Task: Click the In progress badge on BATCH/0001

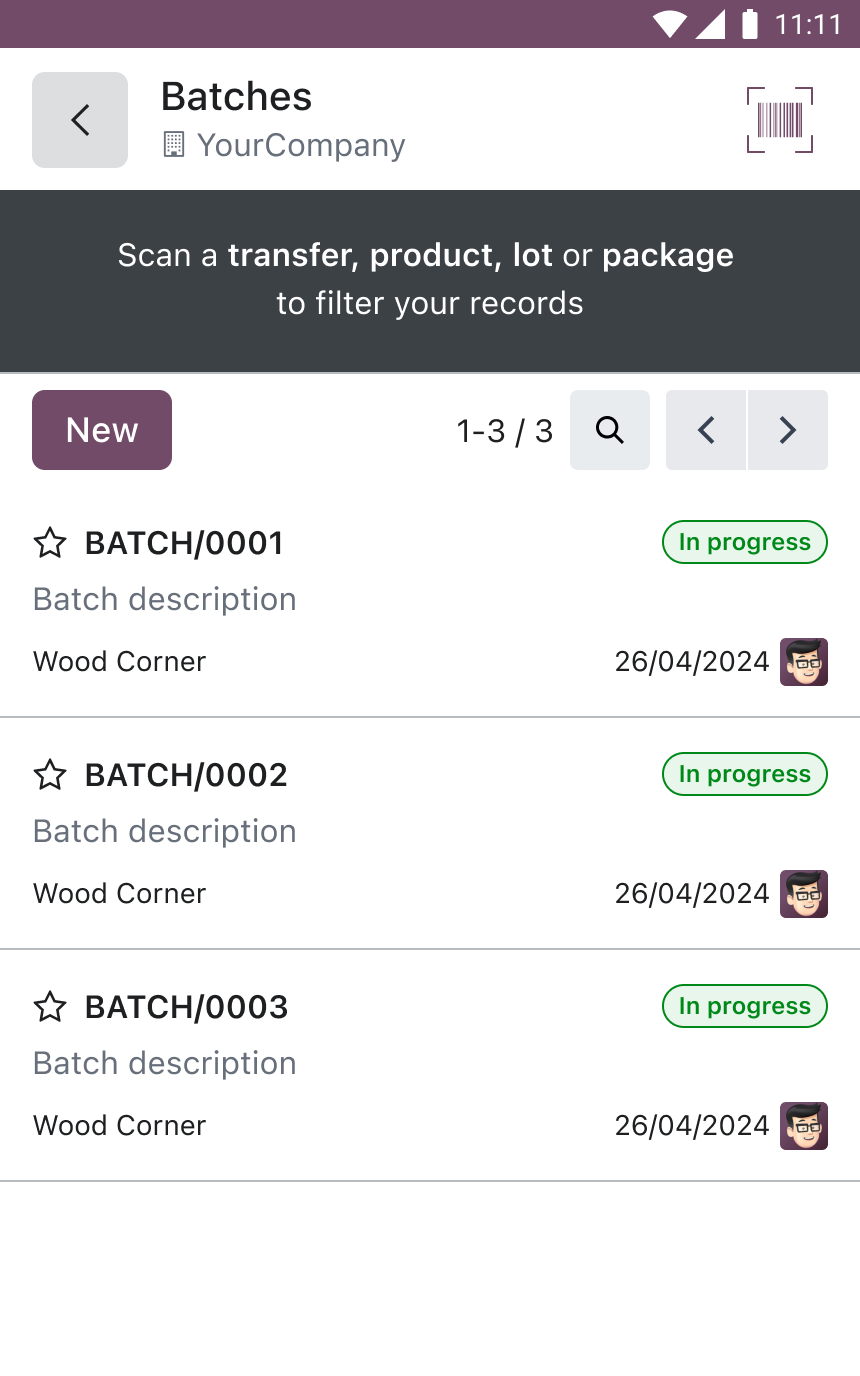Action: [744, 542]
